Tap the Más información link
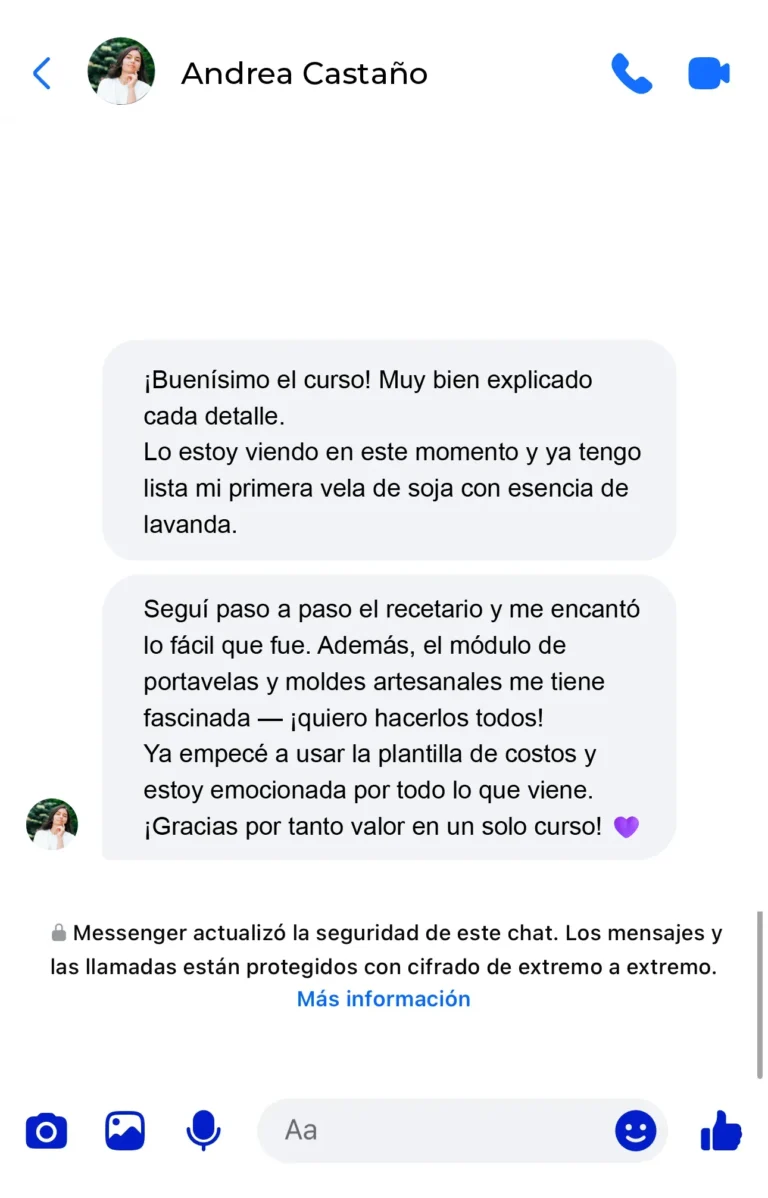Viewport: 768px width, 1198px height. [x=383, y=998]
